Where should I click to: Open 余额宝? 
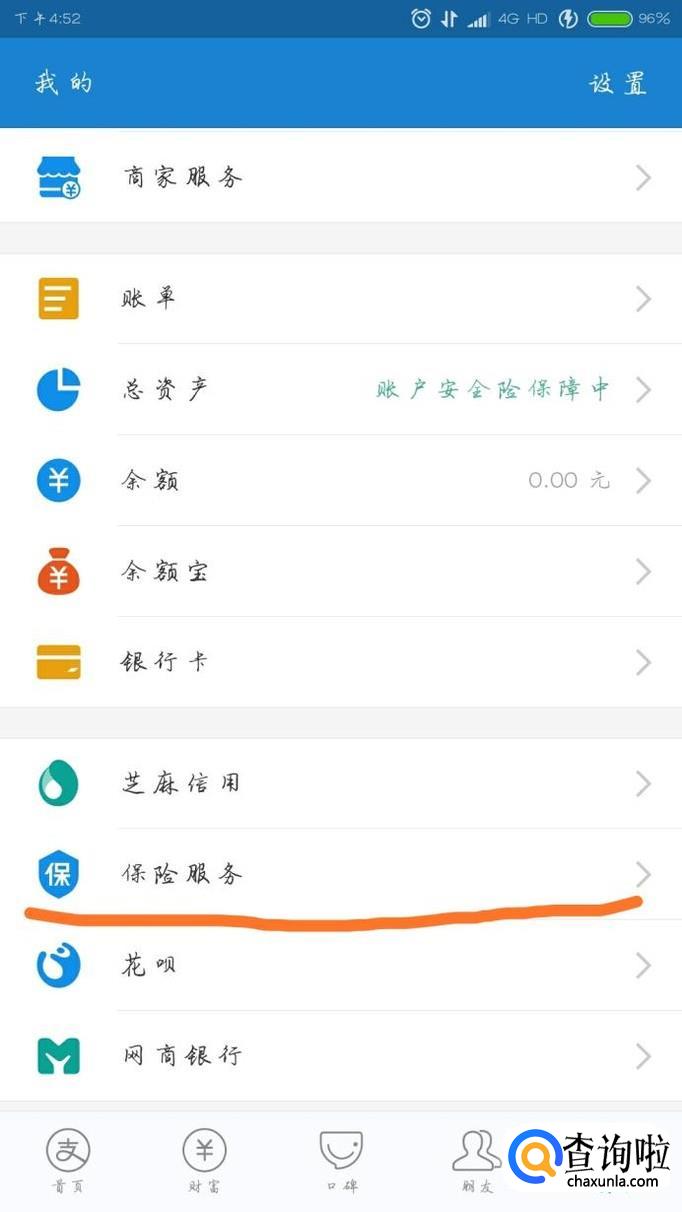pyautogui.click(x=340, y=572)
